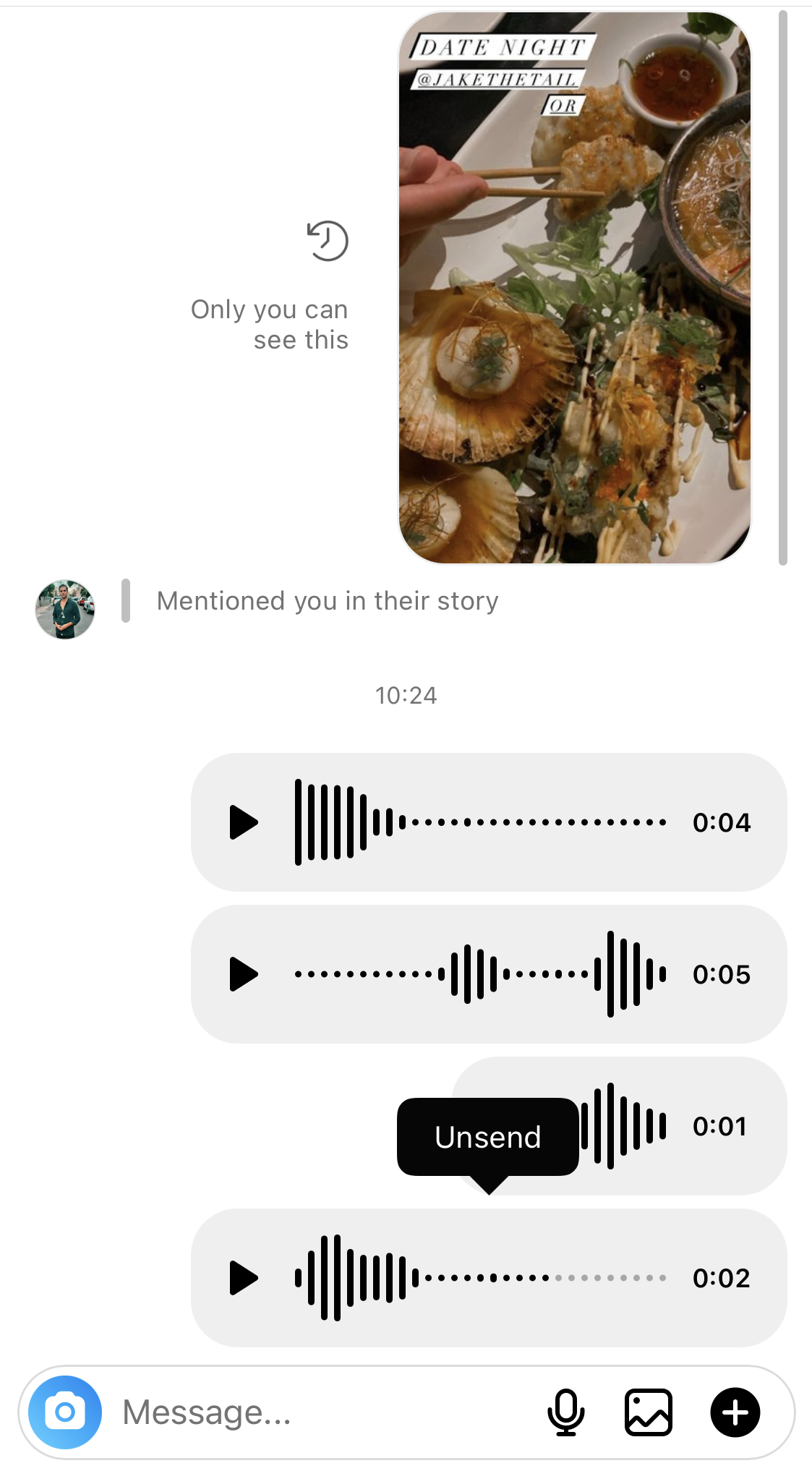This screenshot has height=1471, width=812.
Task: Play the 0:04 voice message
Action: click(244, 822)
